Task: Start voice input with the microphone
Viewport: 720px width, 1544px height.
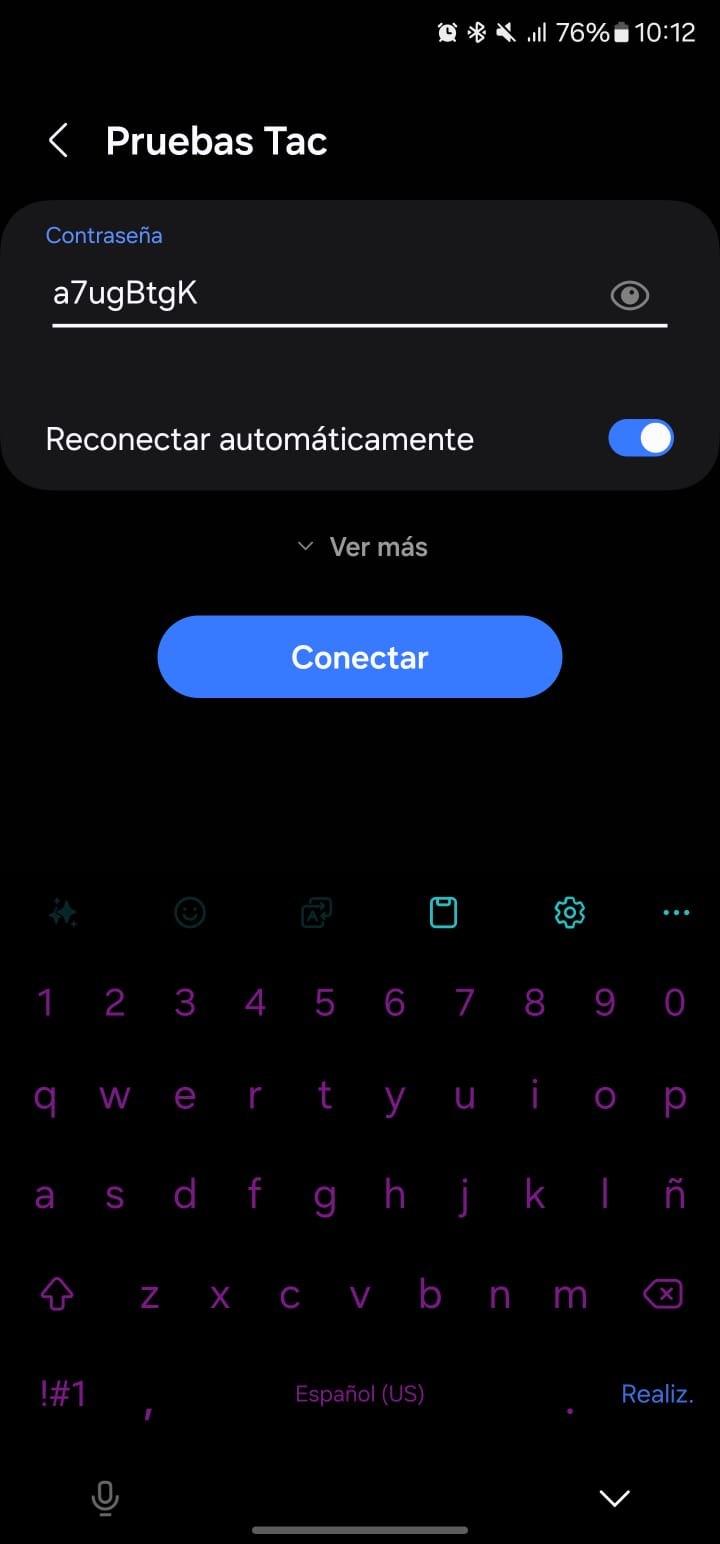Action: pyautogui.click(x=105, y=1497)
